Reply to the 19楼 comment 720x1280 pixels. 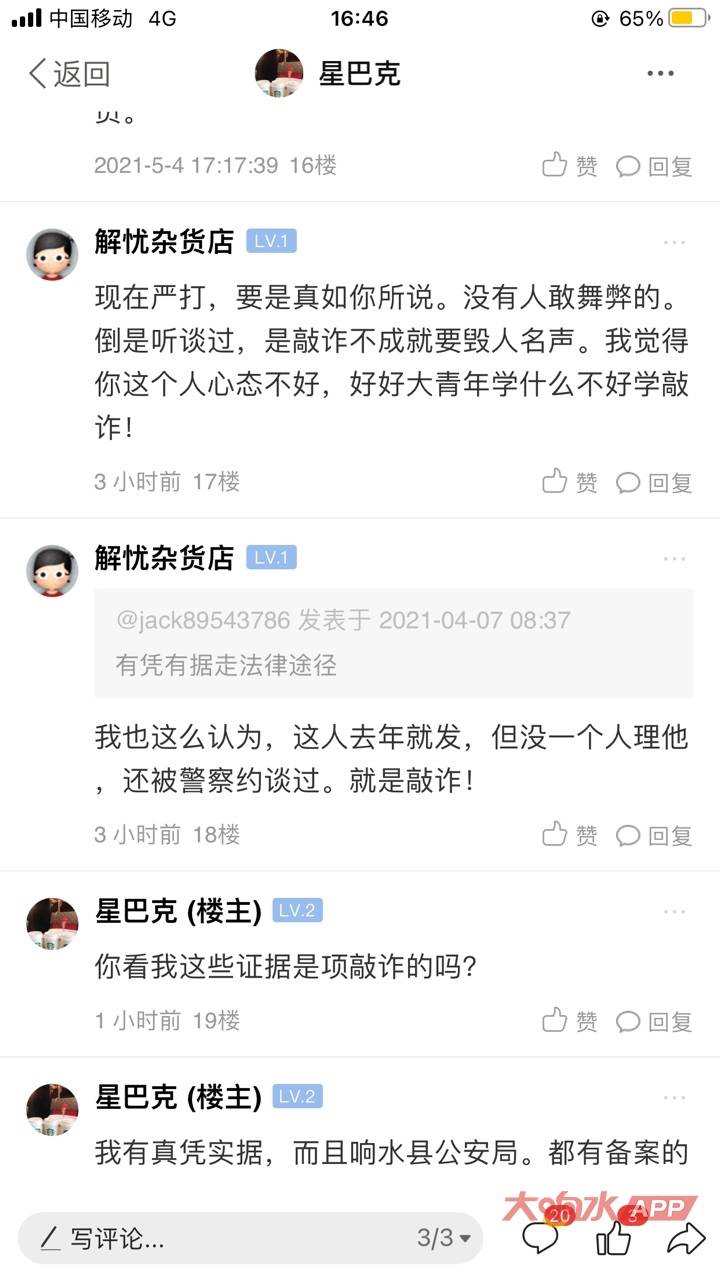[654, 1020]
